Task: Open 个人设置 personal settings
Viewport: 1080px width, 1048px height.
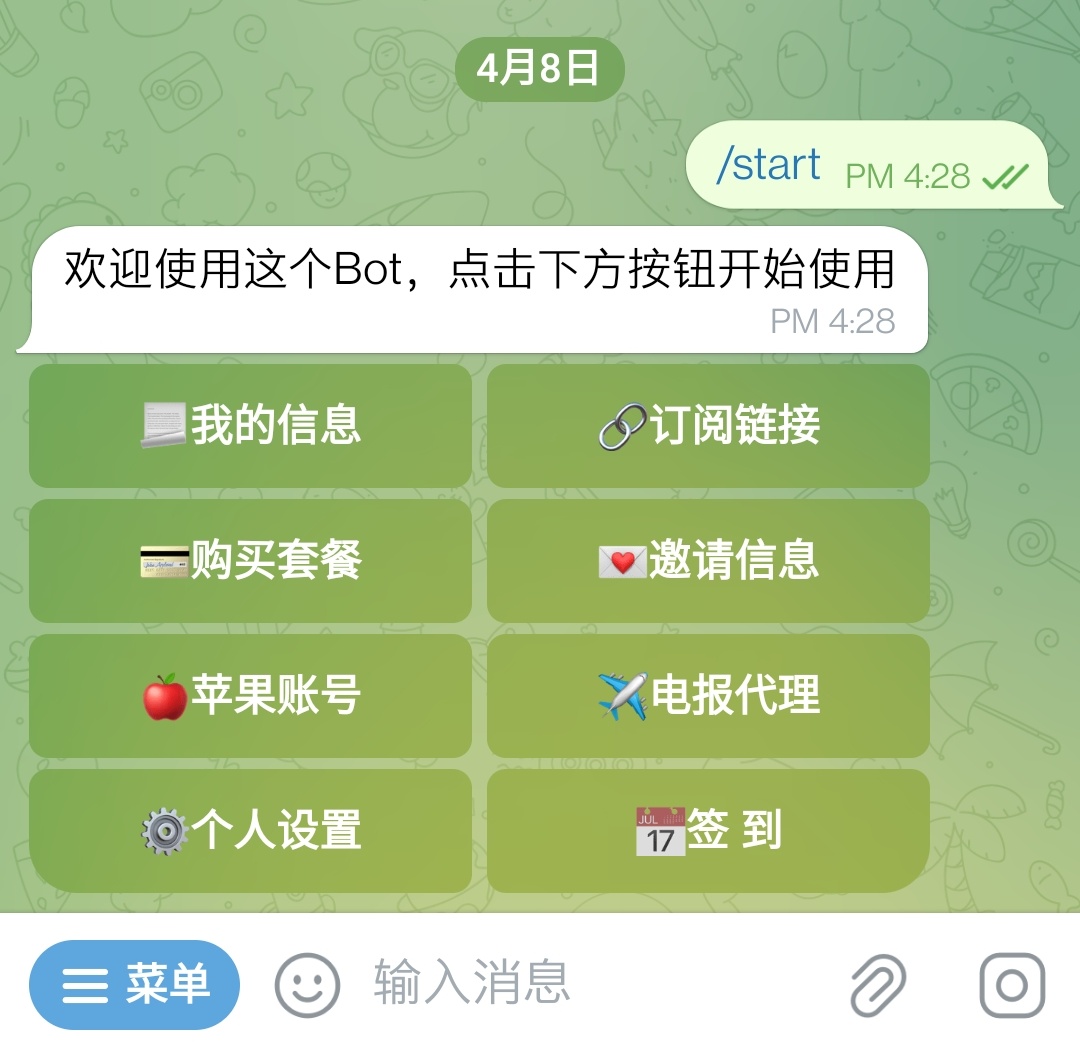Action: [x=250, y=831]
